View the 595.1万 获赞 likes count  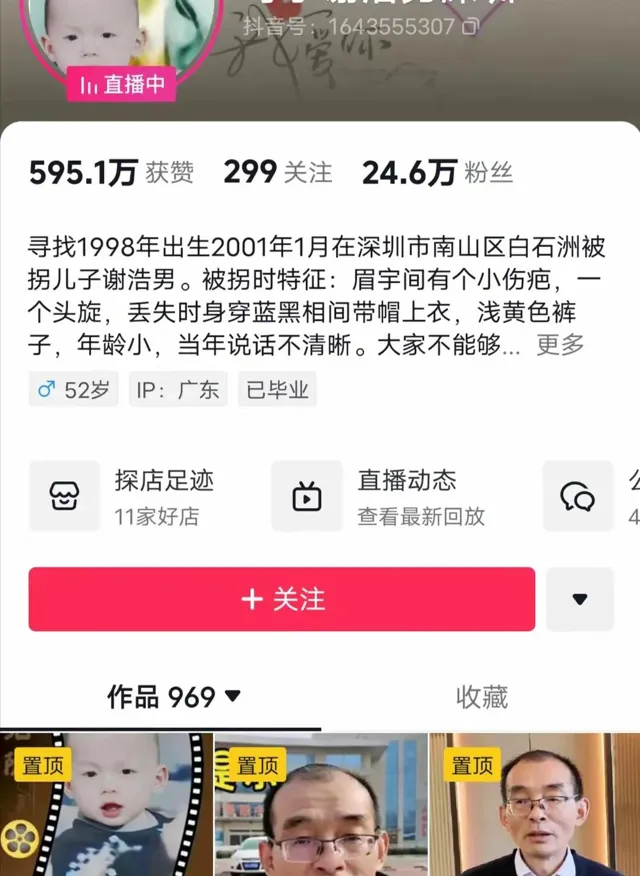(111, 172)
